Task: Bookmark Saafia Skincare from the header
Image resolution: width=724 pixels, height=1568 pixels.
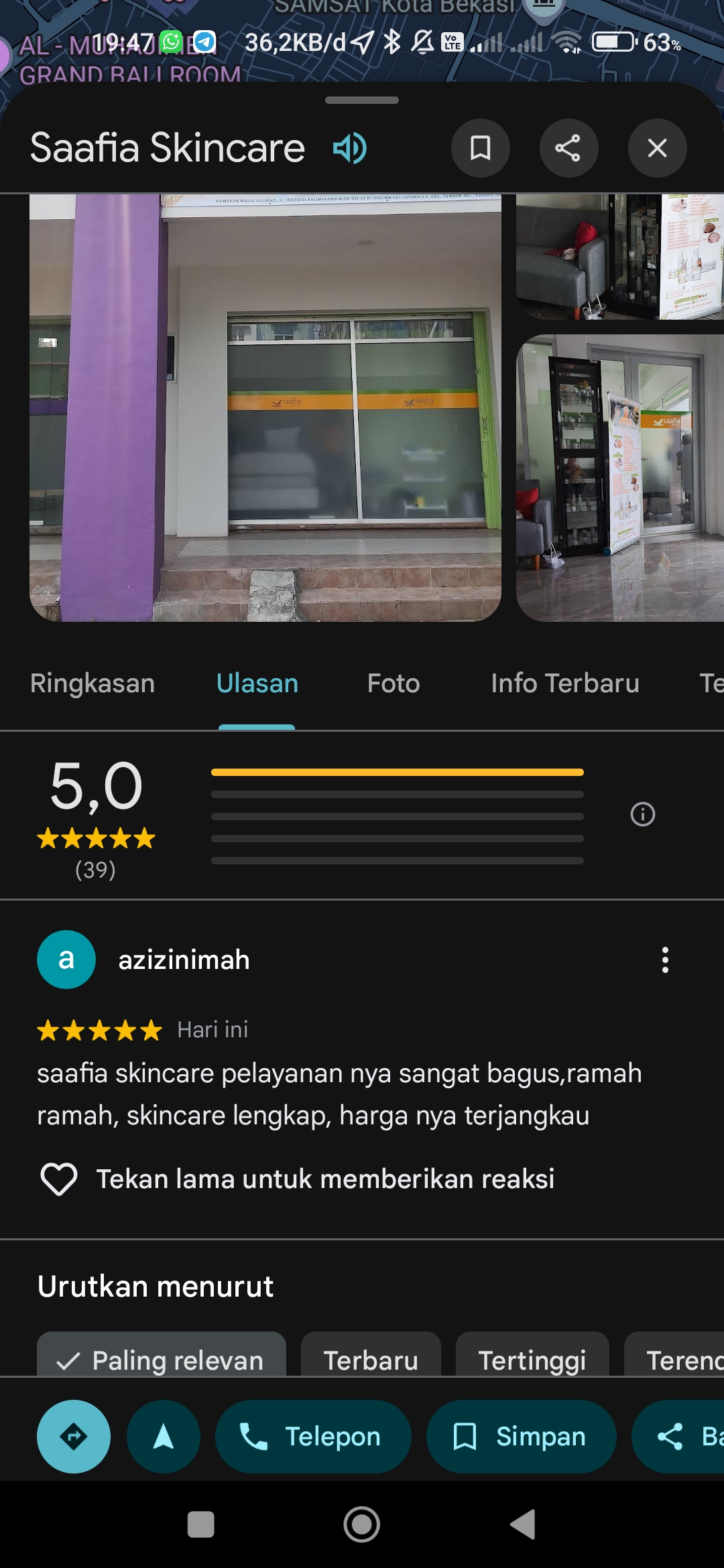Action: click(x=480, y=148)
